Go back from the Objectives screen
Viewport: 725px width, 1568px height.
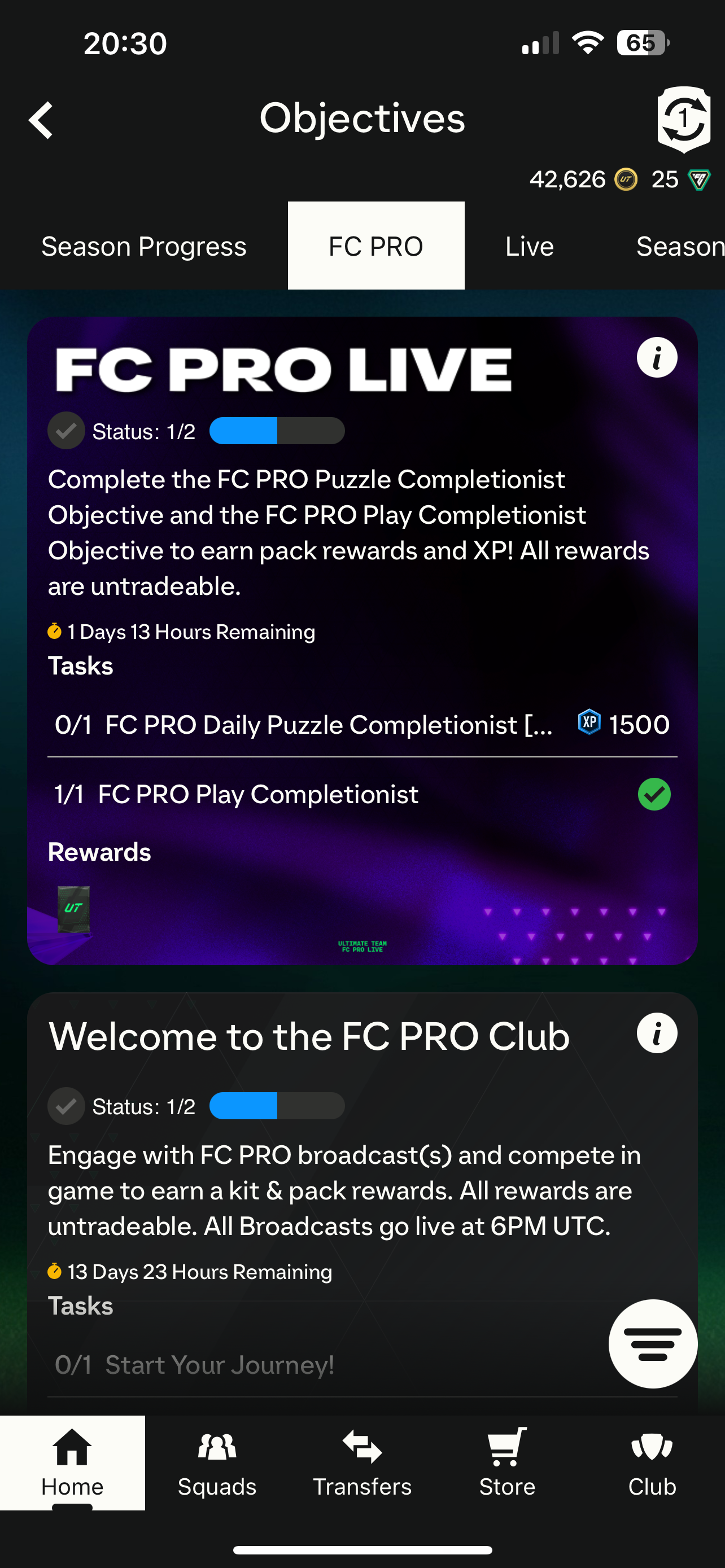pos(41,121)
